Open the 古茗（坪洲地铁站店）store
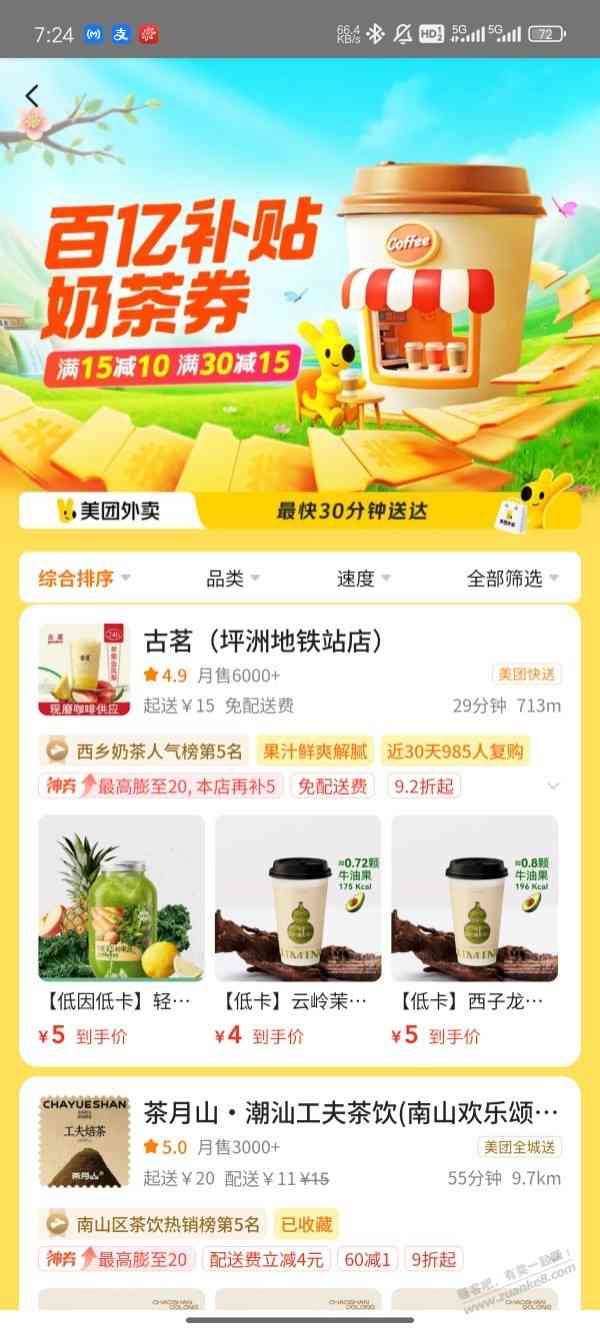600x1334 pixels. point(264,640)
